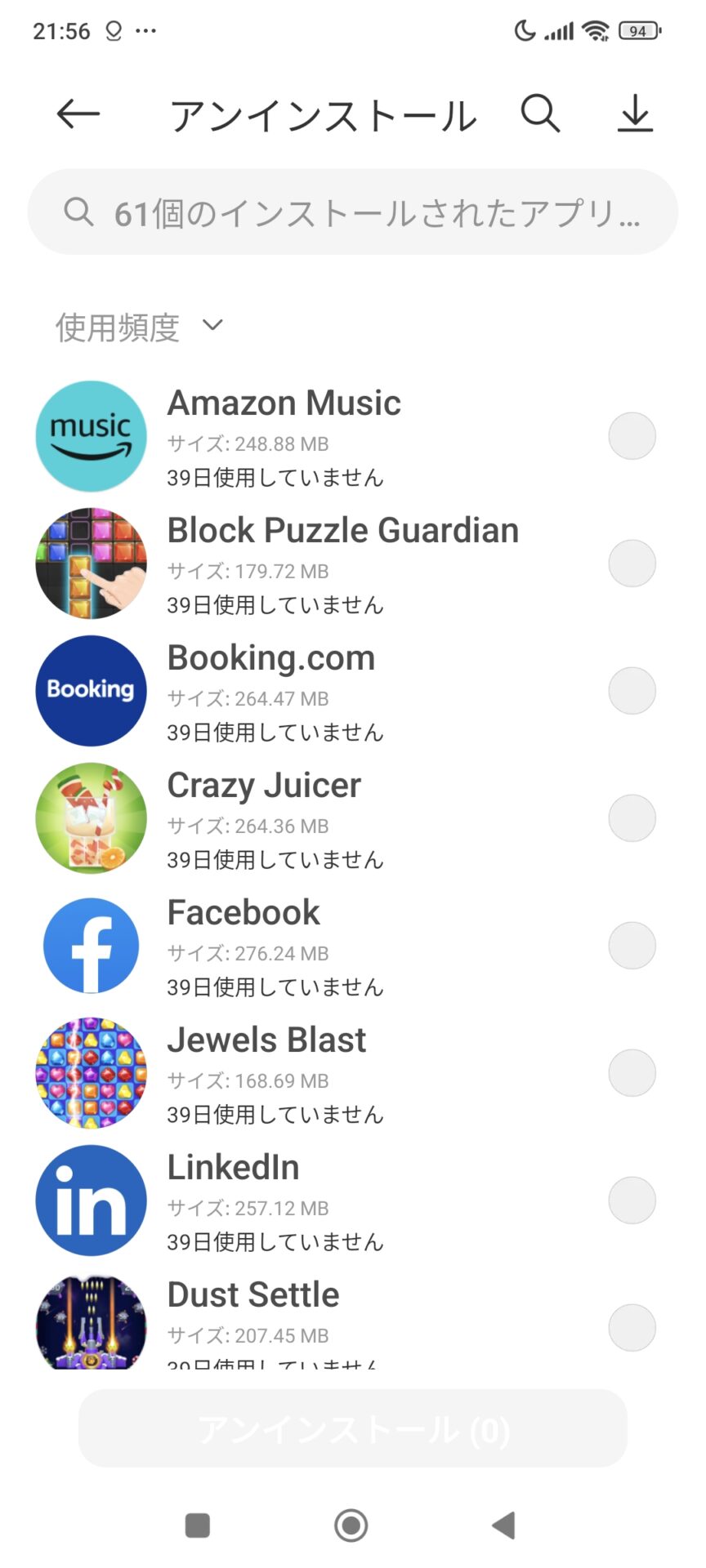The height and width of the screenshot is (1568, 706).
Task: Tap the download icon in the app bar
Action: (635, 114)
